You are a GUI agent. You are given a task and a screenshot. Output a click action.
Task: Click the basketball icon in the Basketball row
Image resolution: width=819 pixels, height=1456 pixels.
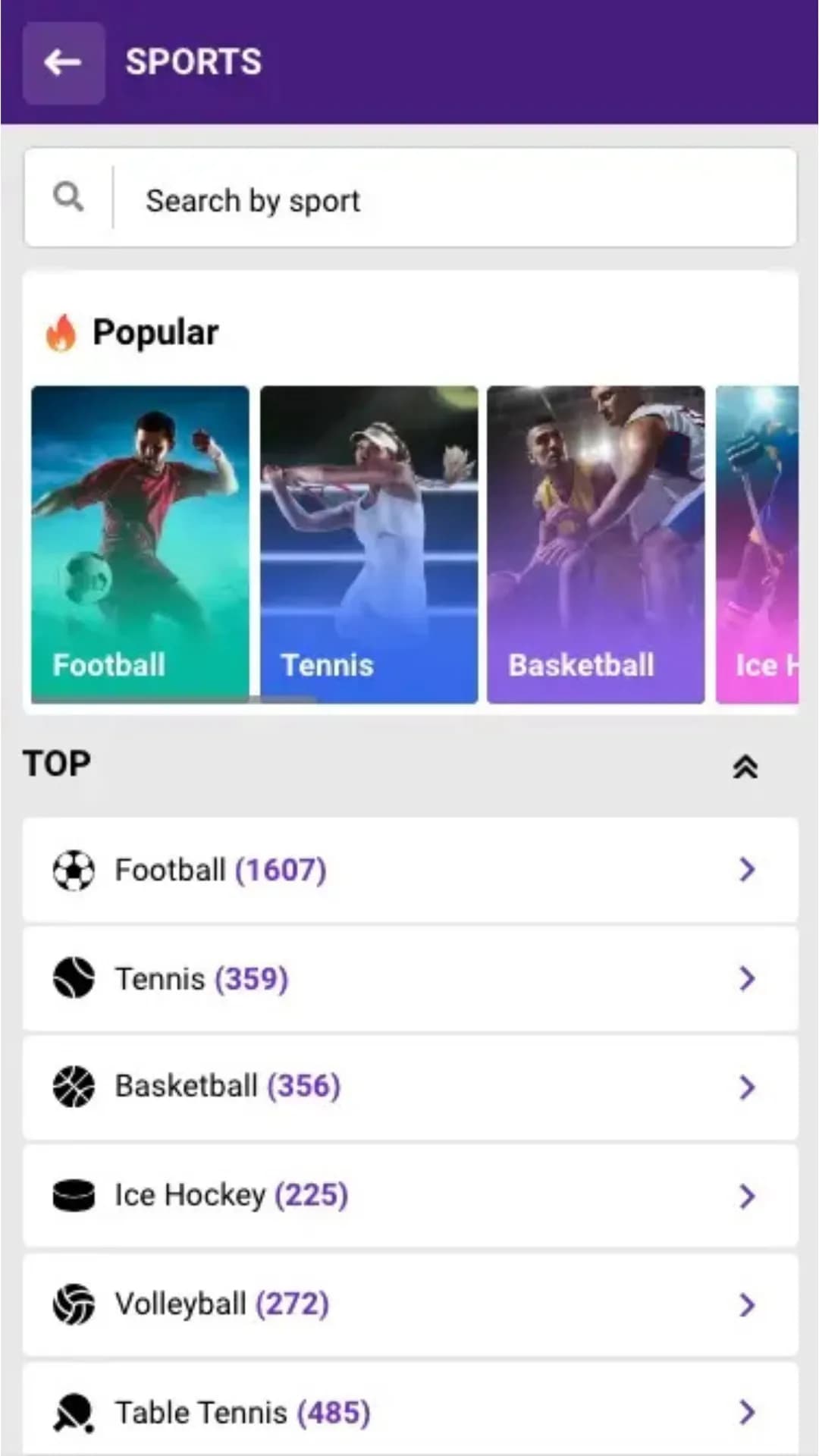pyautogui.click(x=73, y=1087)
